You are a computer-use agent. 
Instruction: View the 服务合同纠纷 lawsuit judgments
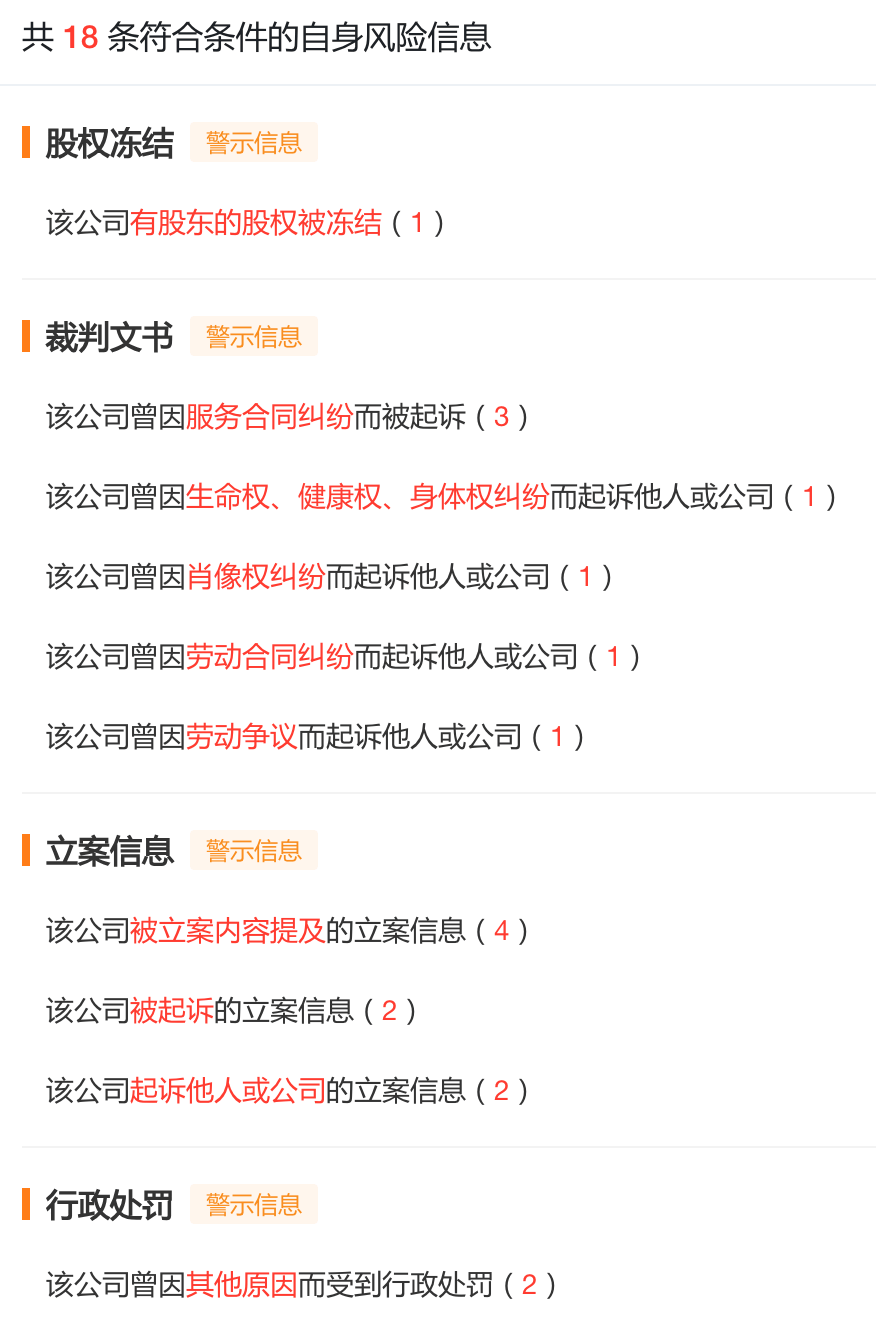(269, 416)
